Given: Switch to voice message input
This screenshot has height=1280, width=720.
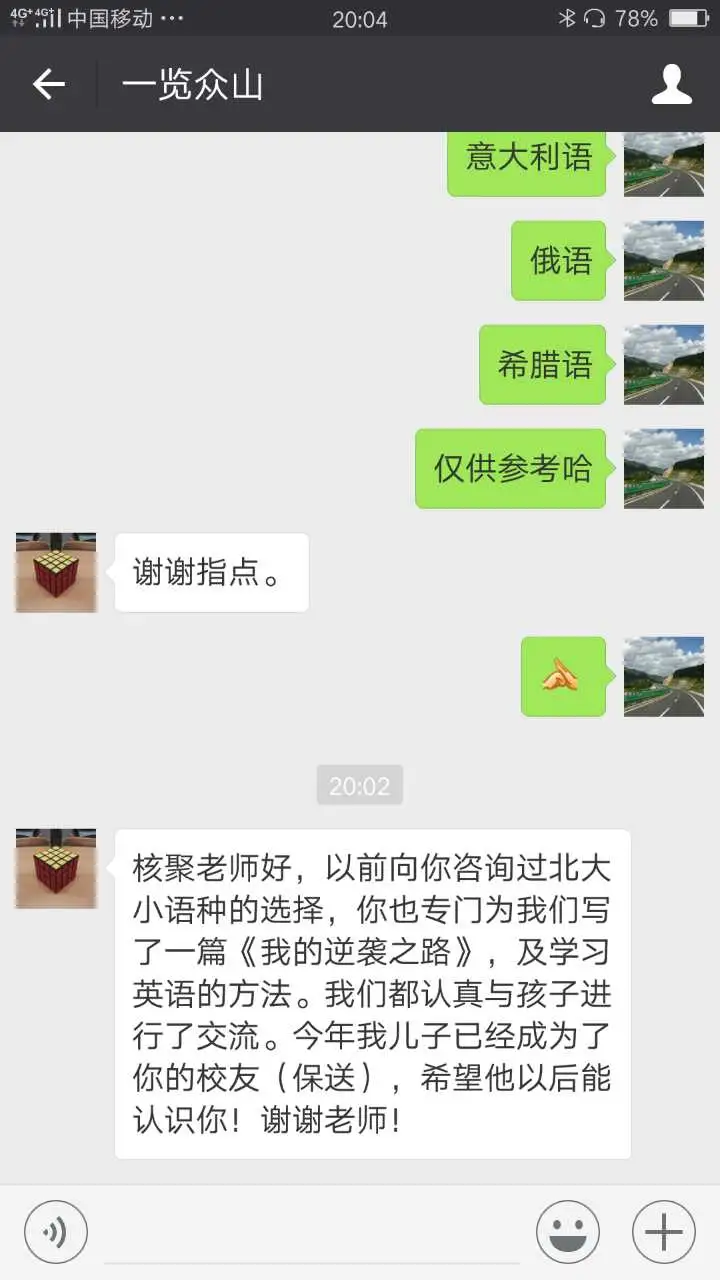Looking at the screenshot, I should [56, 1232].
